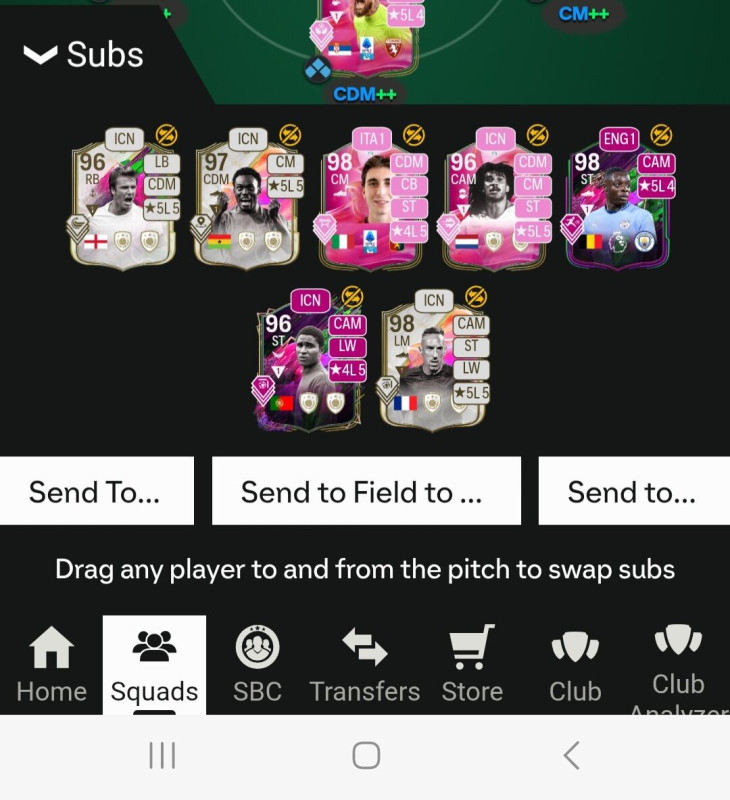Select the 98 LM France icon card

(x=435, y=360)
